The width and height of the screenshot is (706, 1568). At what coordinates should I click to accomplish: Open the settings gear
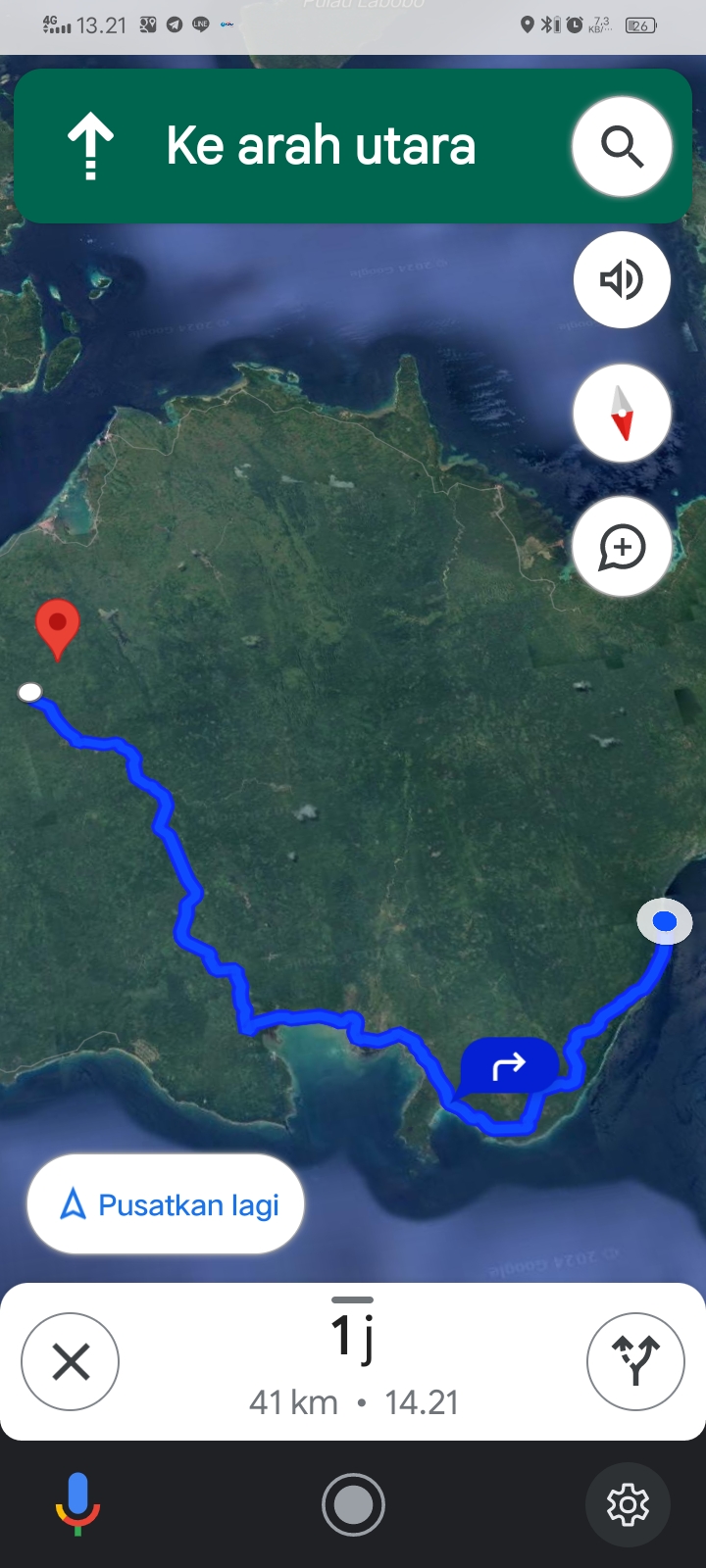pos(628,1504)
